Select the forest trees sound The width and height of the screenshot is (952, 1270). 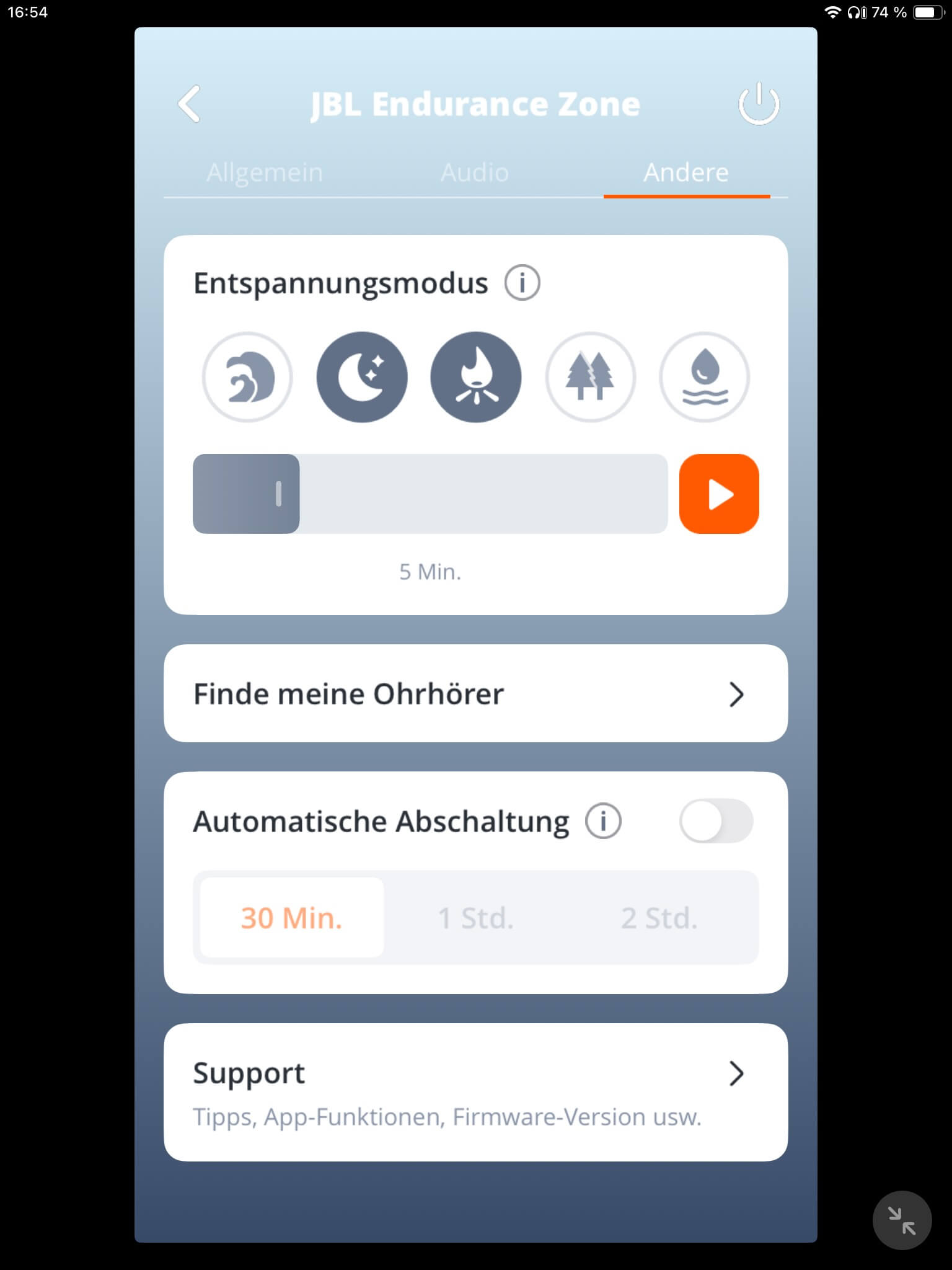(590, 377)
